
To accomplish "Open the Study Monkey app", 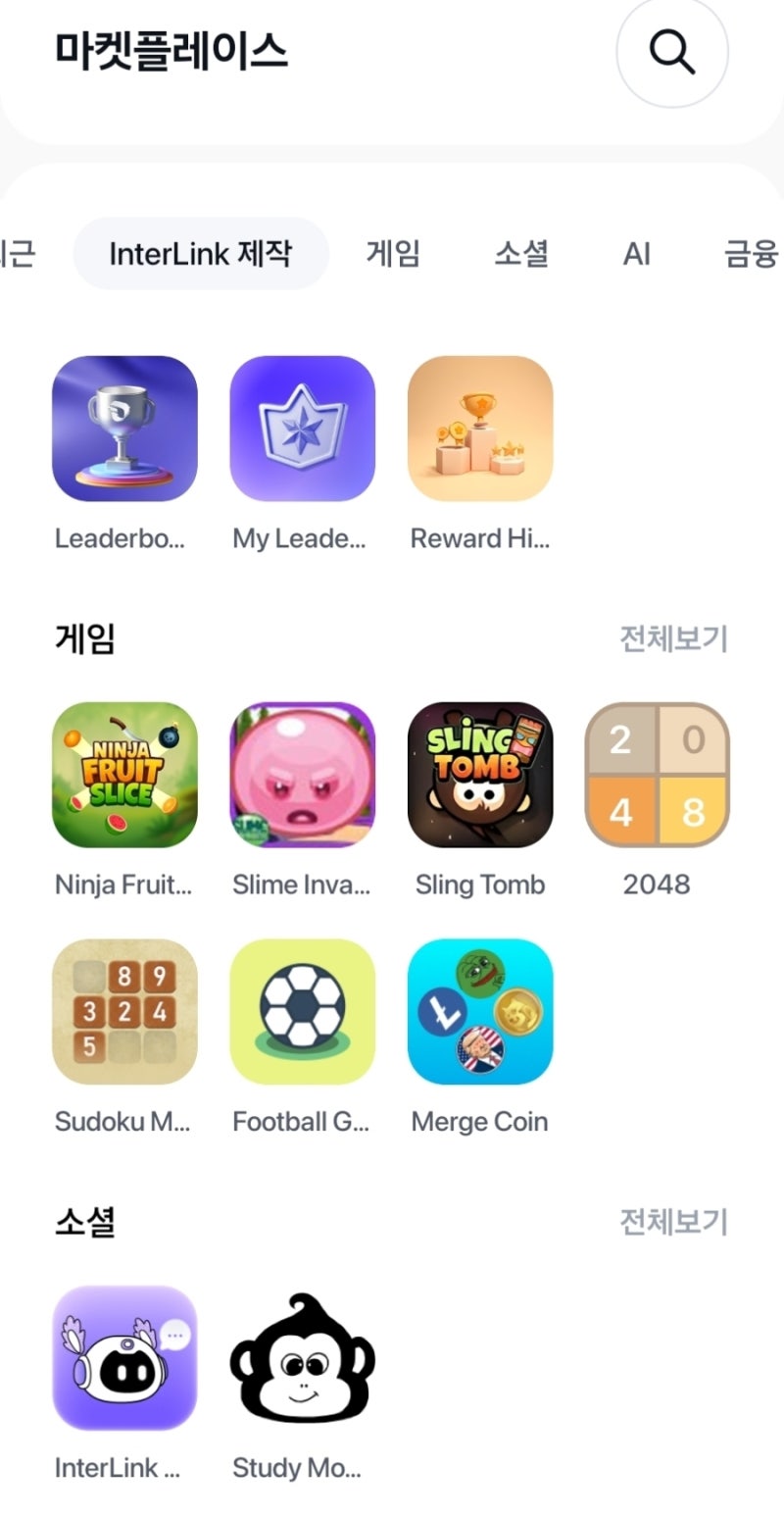I will coord(302,1358).
